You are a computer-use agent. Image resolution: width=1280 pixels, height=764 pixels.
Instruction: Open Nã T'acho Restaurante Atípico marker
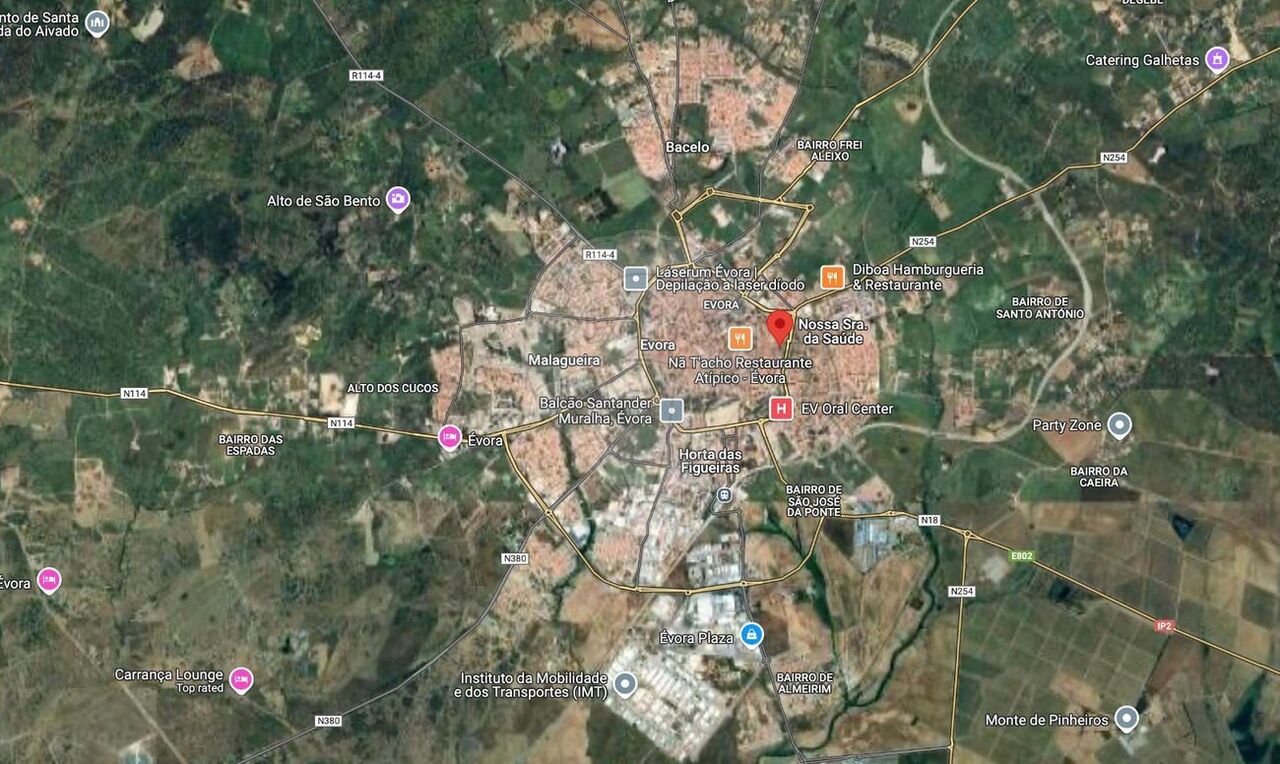click(740, 337)
